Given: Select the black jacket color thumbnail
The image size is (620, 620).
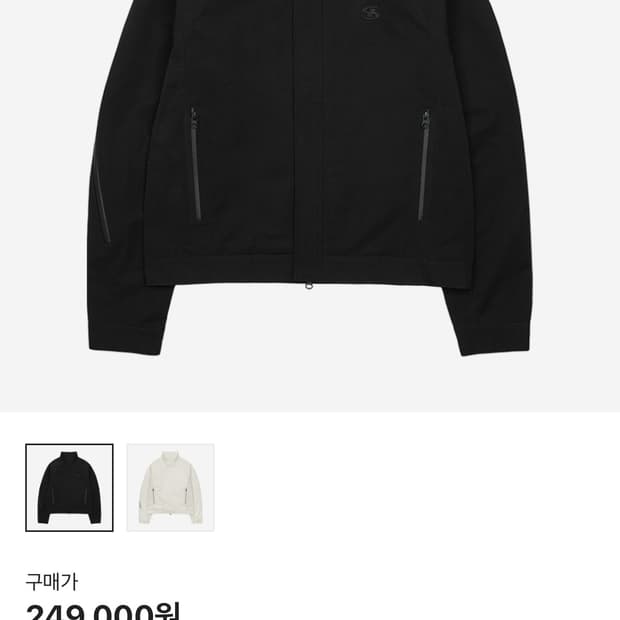Looking at the screenshot, I should (x=69, y=487).
